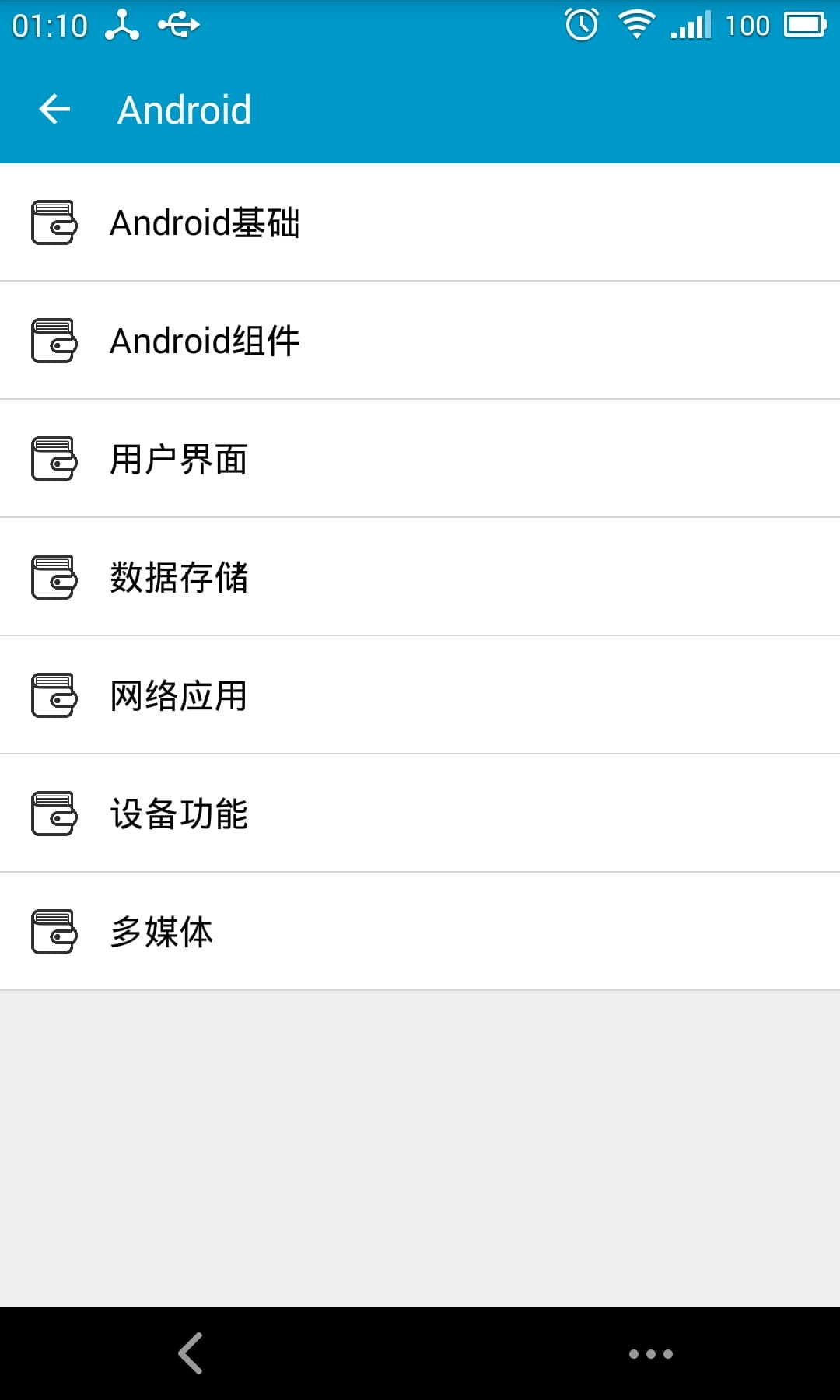Tap the wallet icon beside 用户界面
840x1400 pixels.
coord(53,460)
